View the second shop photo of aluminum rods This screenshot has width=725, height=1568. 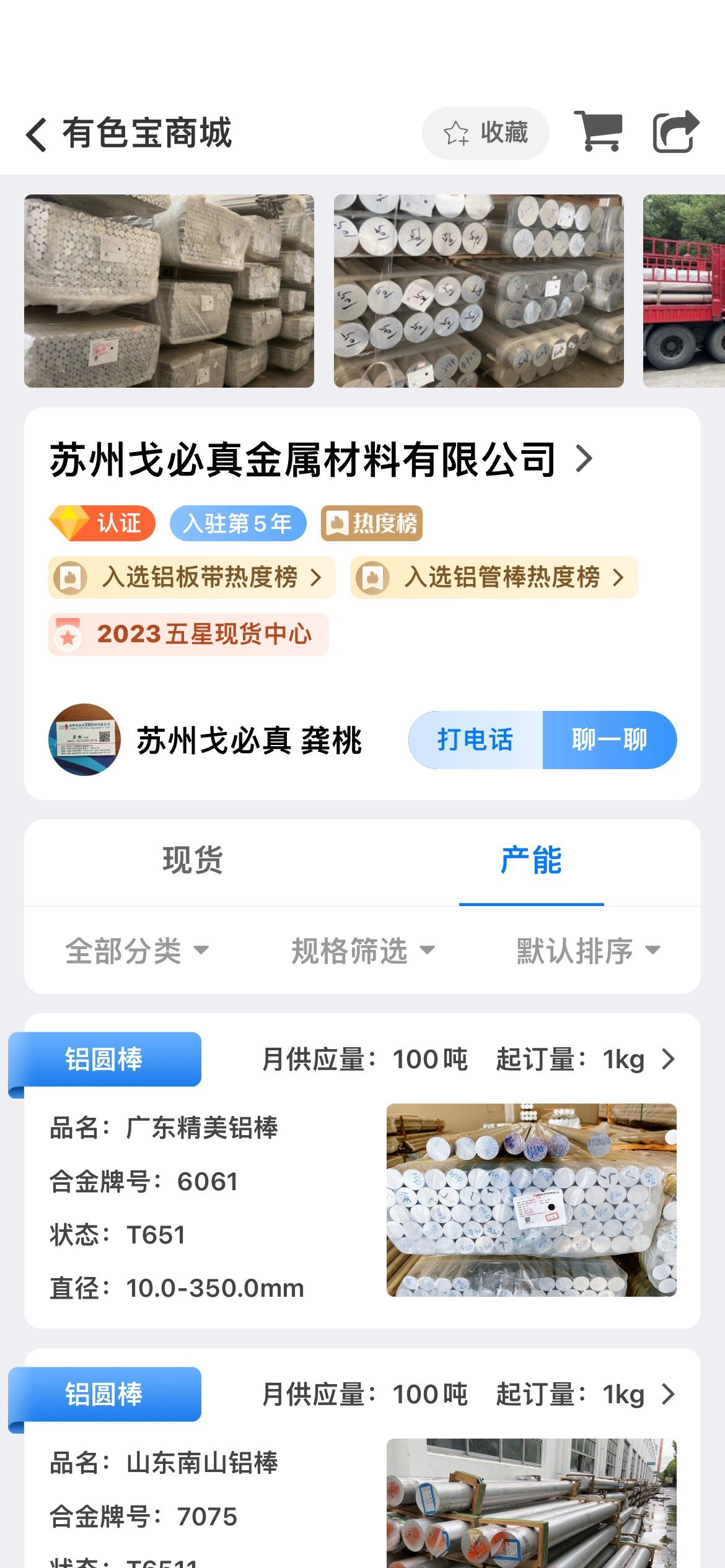479,291
